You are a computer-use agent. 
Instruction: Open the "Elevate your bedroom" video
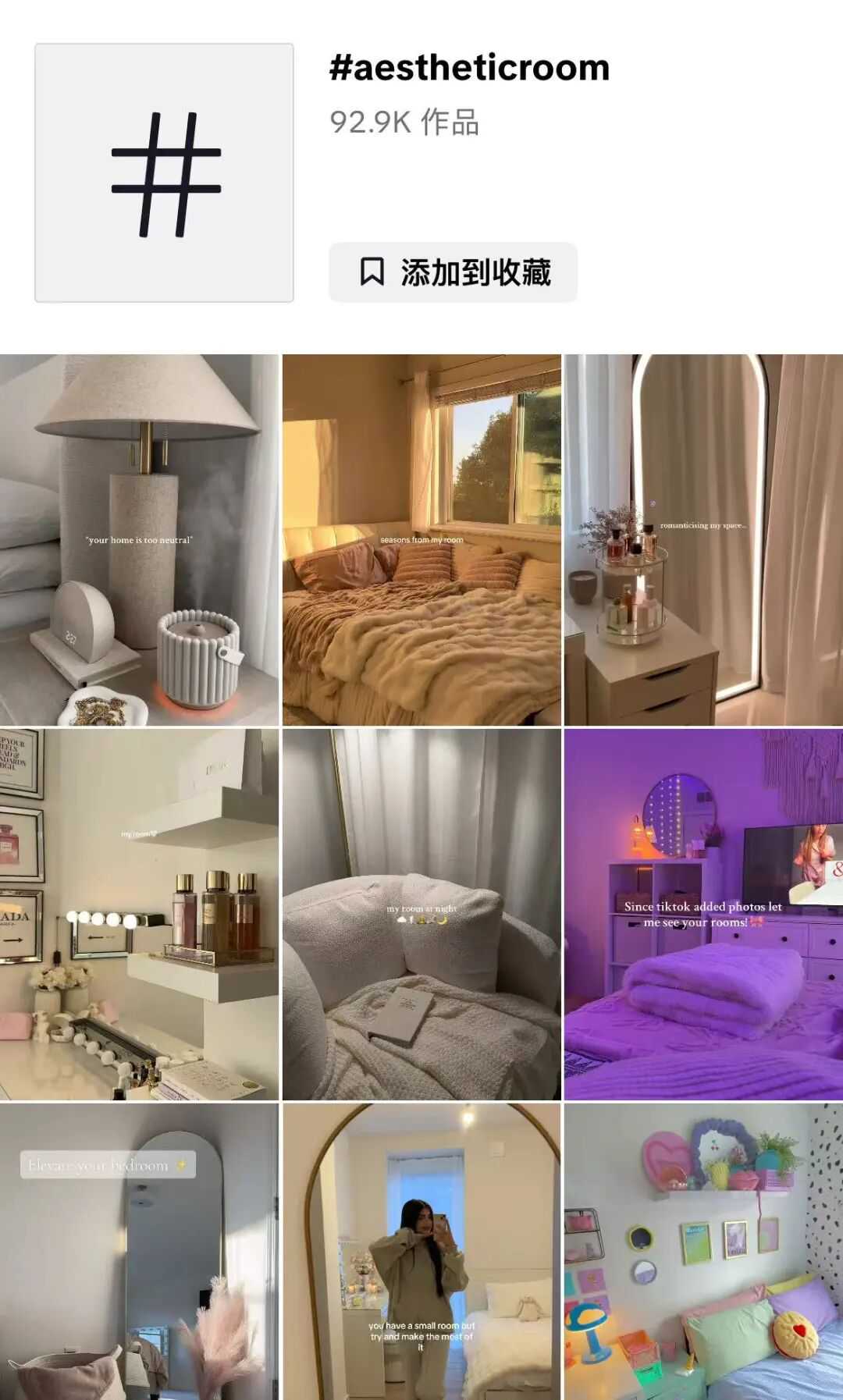(139, 1252)
